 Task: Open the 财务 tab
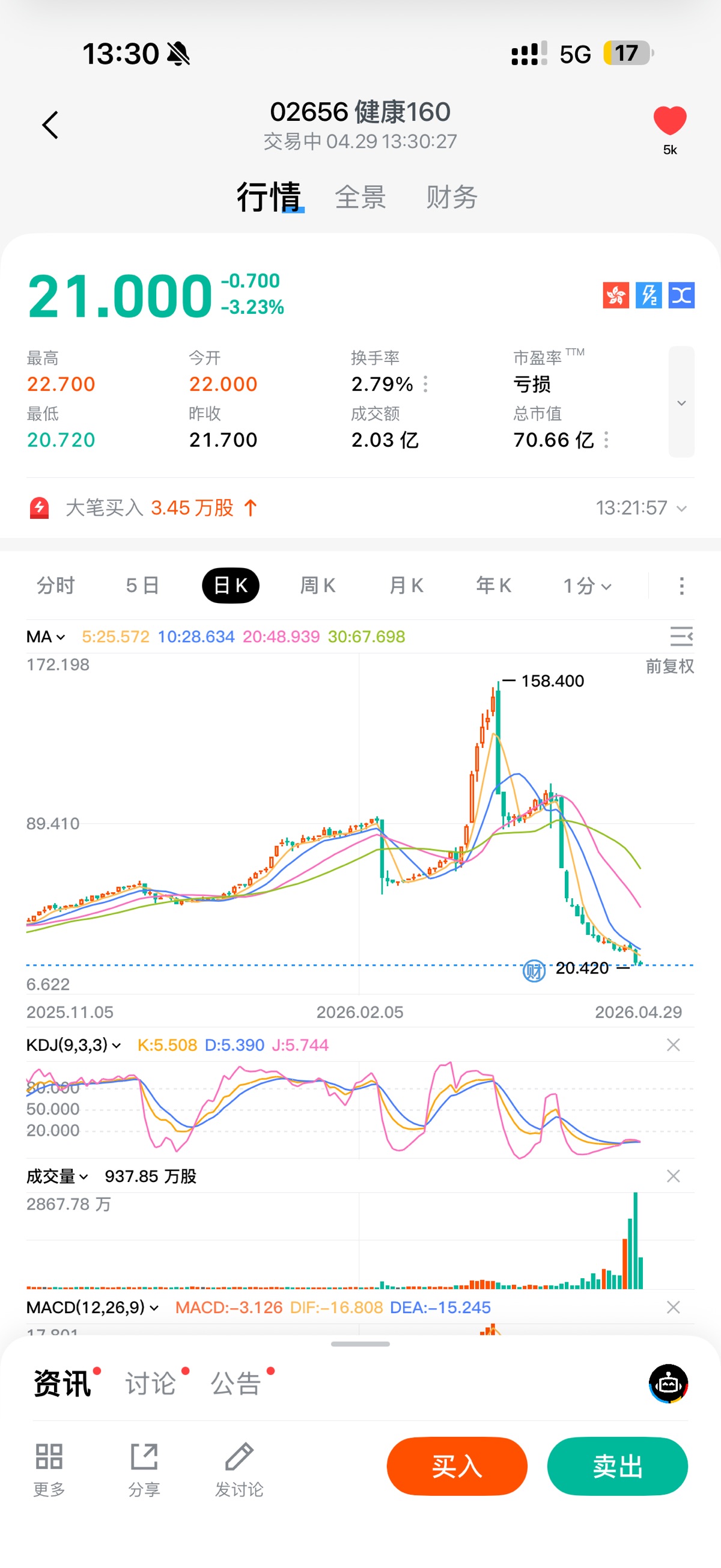(x=451, y=197)
